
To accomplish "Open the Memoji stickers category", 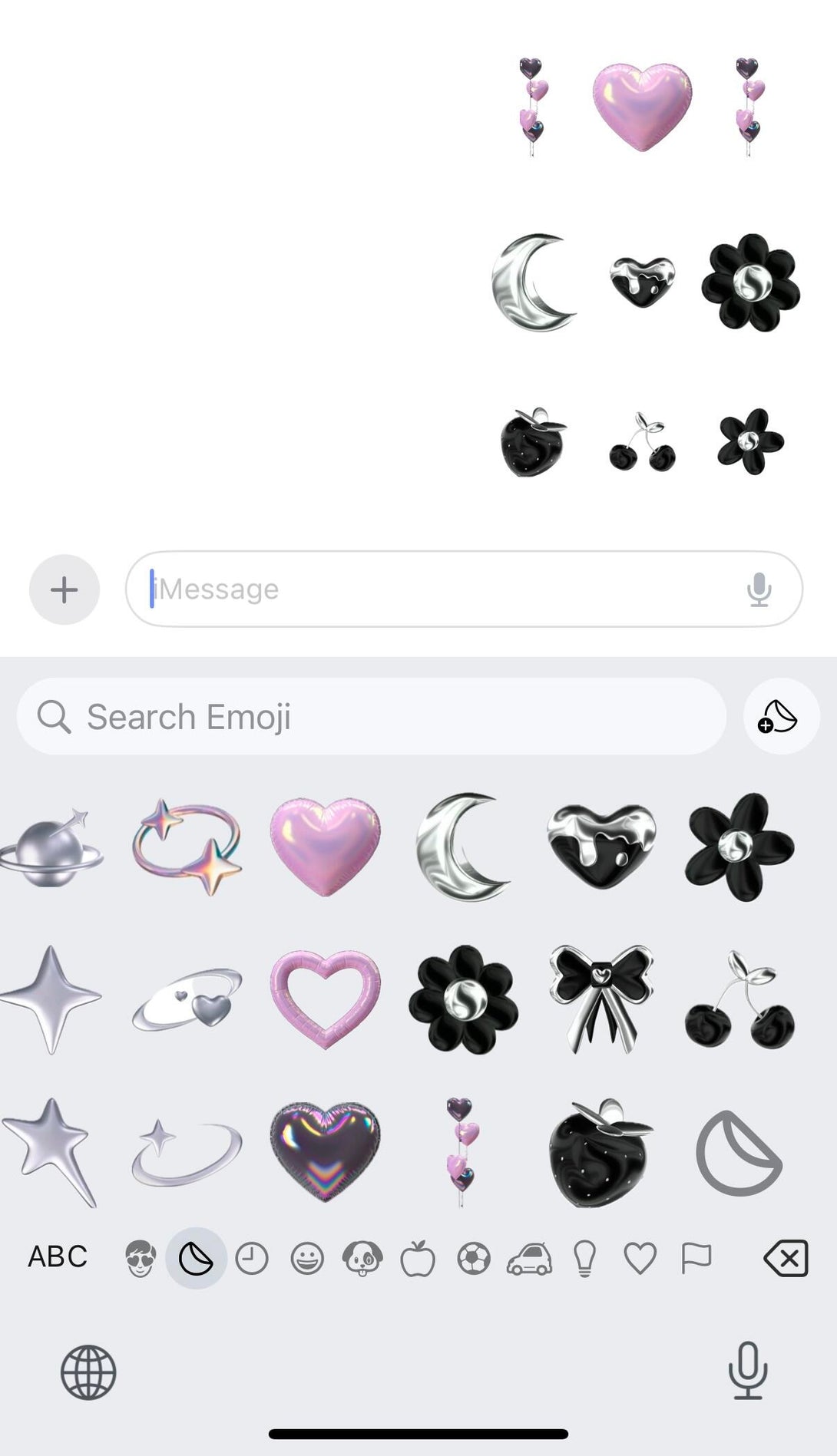I will [x=141, y=1259].
